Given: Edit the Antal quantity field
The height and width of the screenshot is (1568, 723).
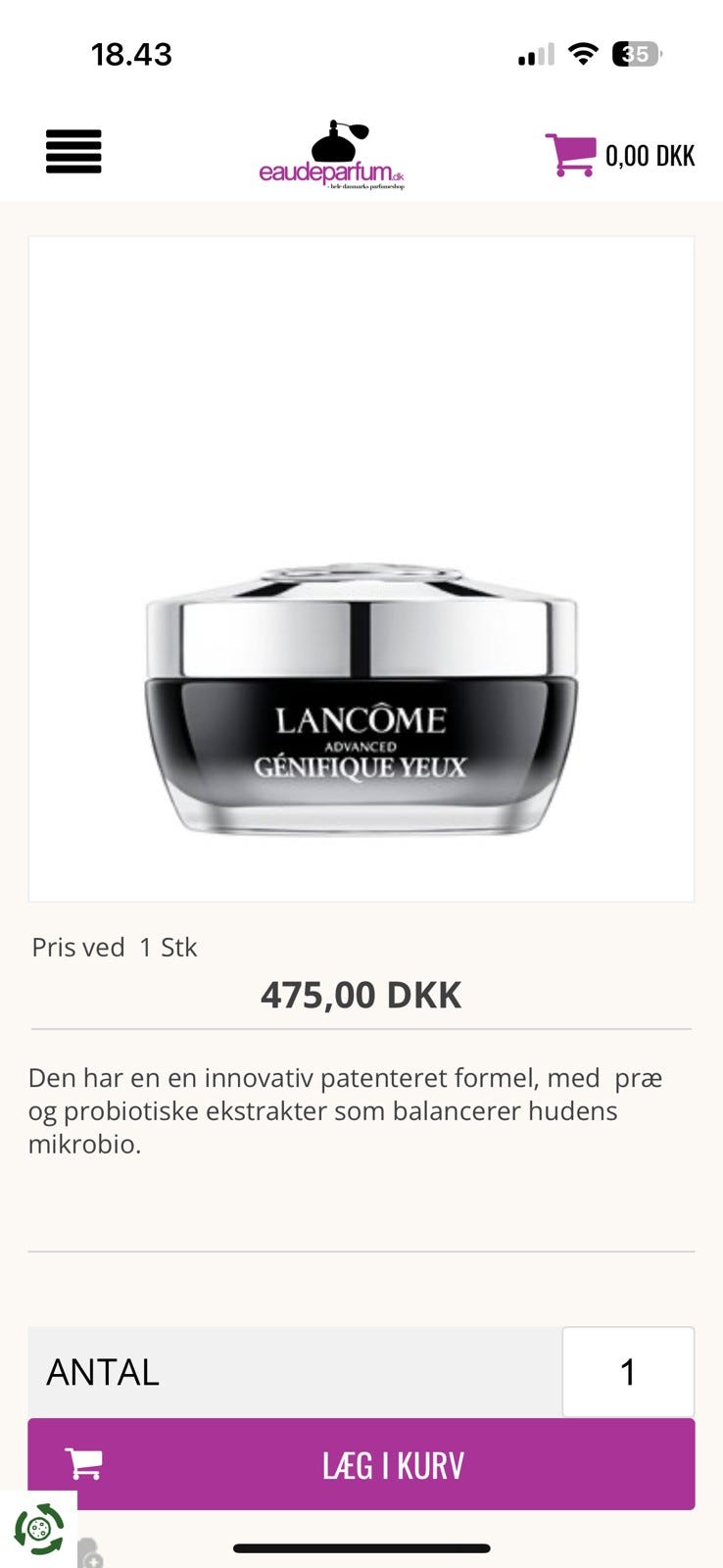Looking at the screenshot, I should point(628,1372).
